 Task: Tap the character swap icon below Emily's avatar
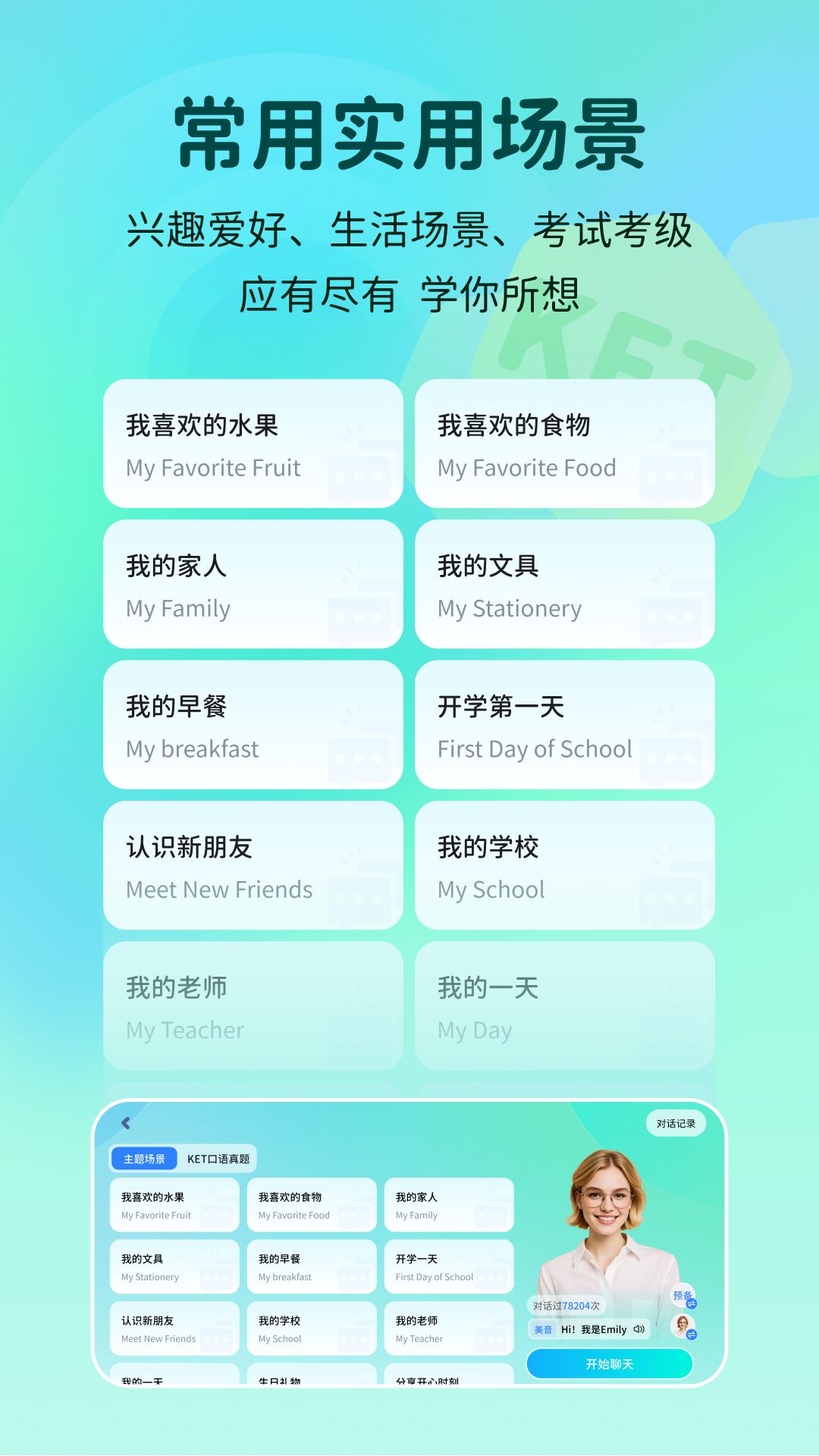click(x=692, y=1335)
